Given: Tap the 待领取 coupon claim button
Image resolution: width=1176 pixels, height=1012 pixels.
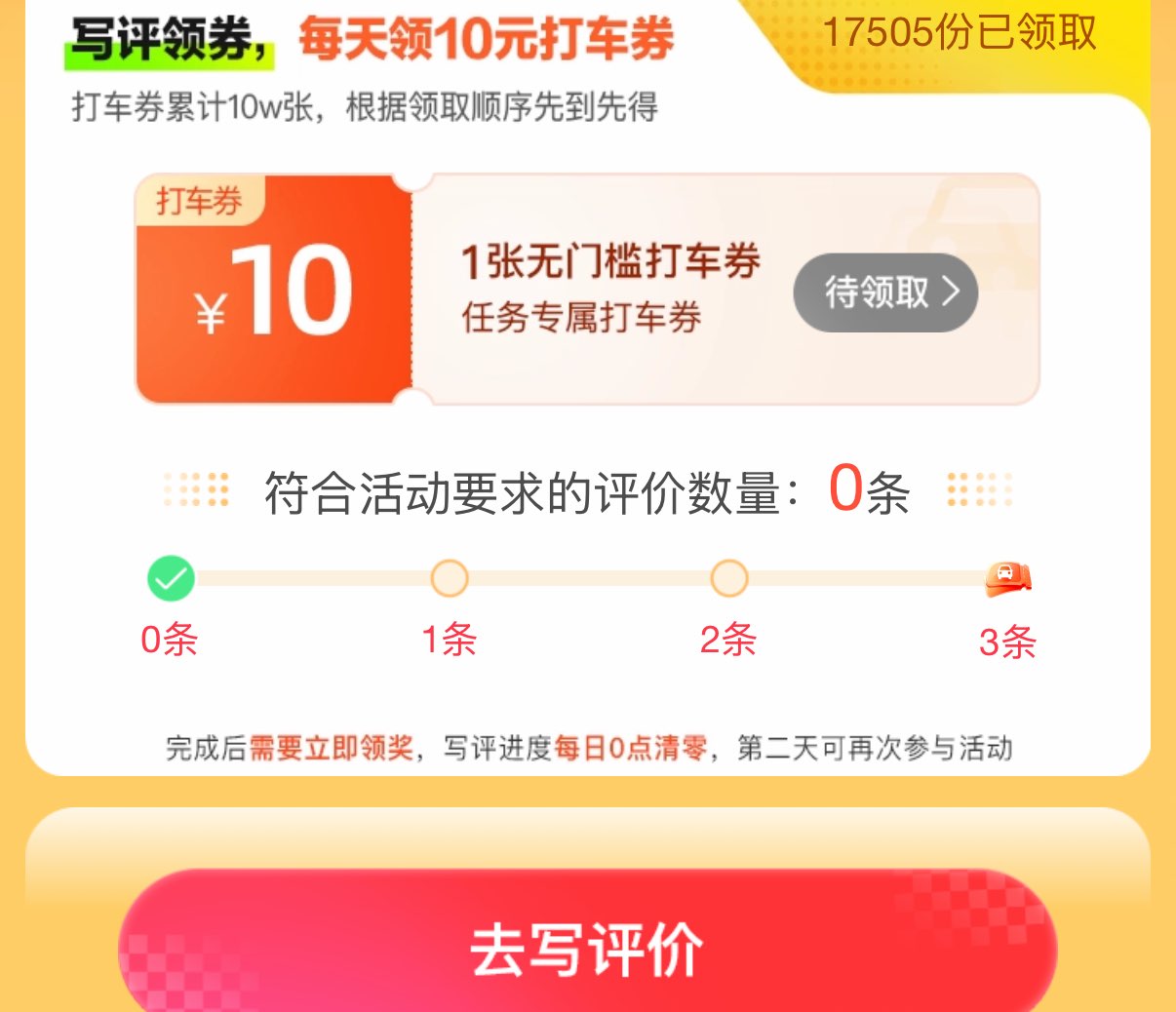Looking at the screenshot, I should [885, 292].
